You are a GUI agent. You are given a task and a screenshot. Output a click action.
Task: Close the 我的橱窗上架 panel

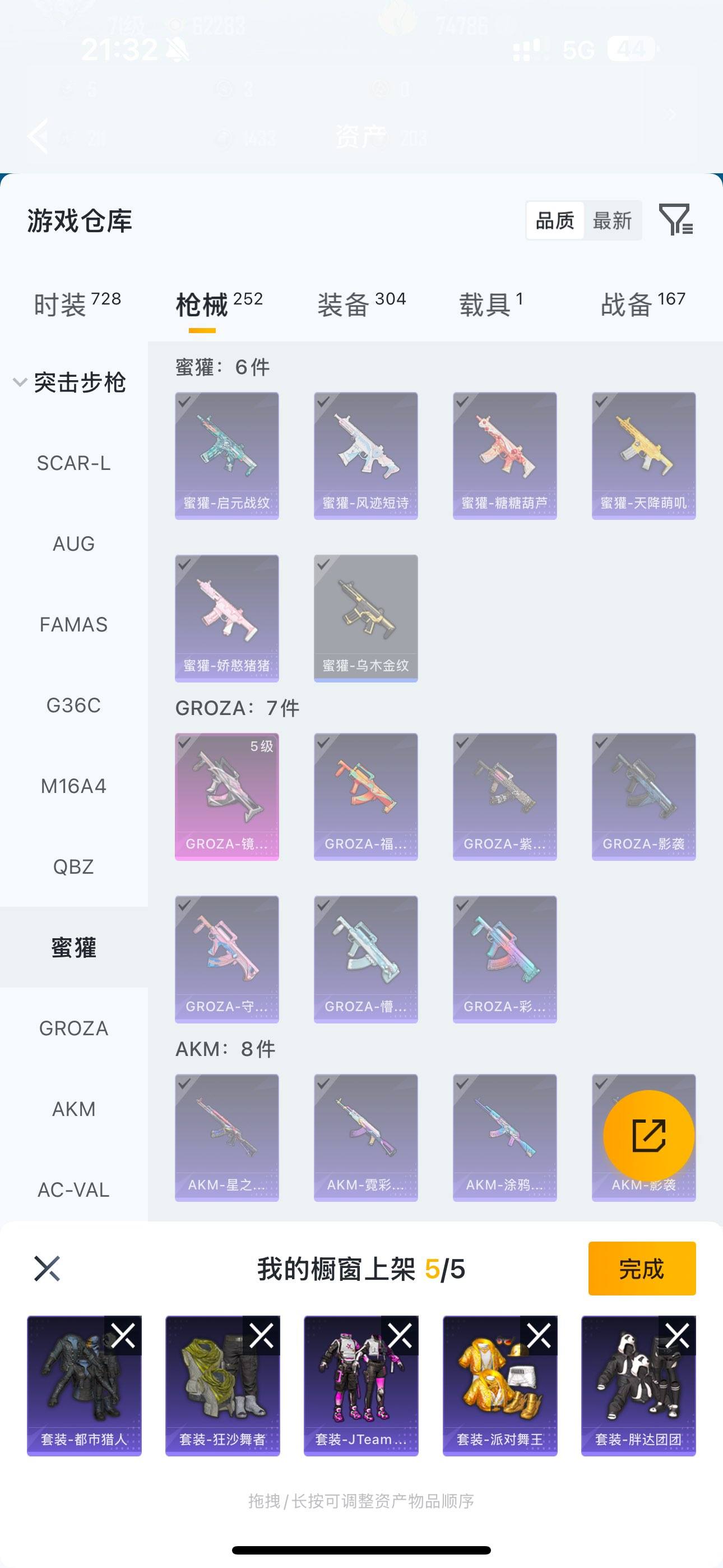click(47, 1269)
